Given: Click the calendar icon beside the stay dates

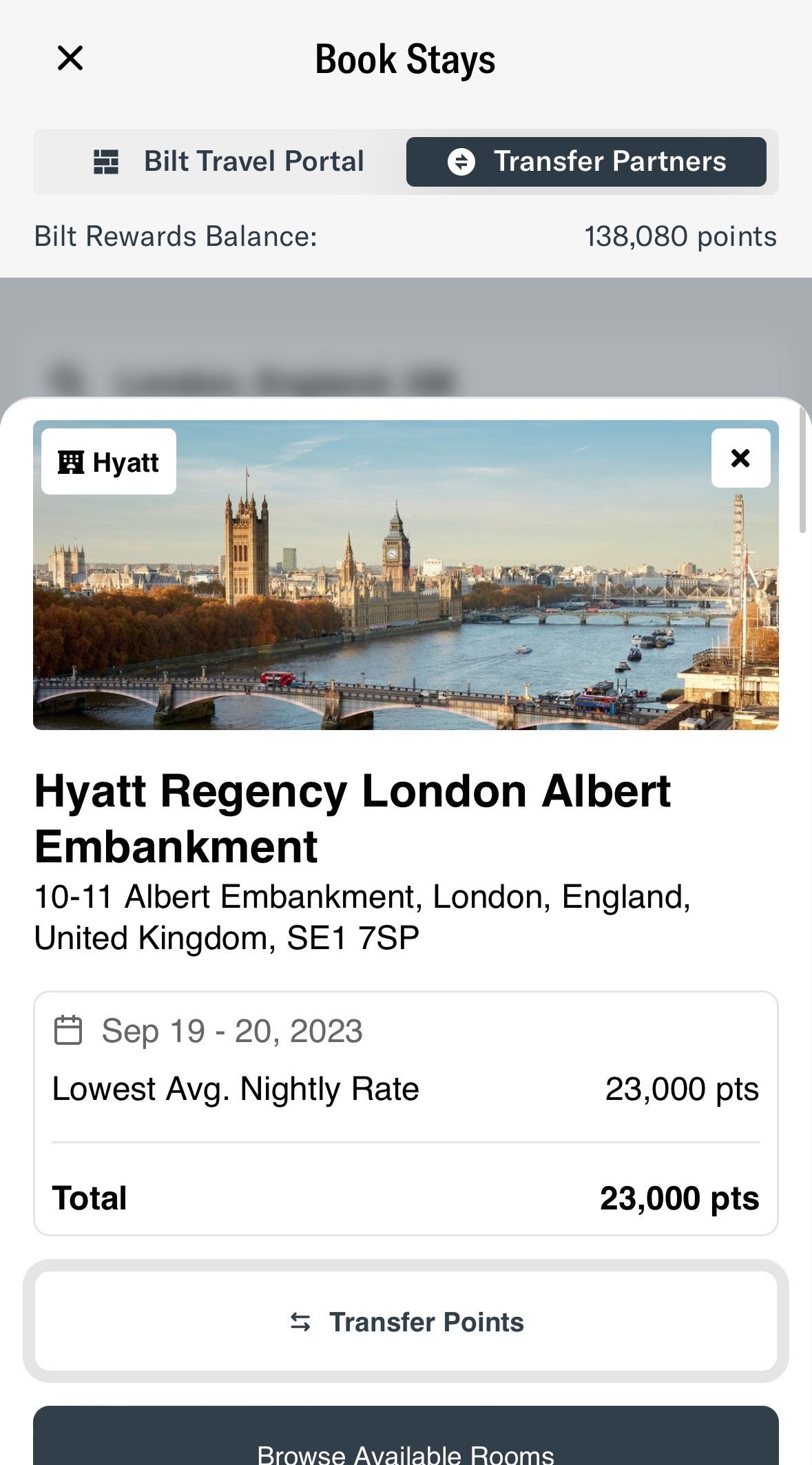Looking at the screenshot, I should coord(67,1031).
